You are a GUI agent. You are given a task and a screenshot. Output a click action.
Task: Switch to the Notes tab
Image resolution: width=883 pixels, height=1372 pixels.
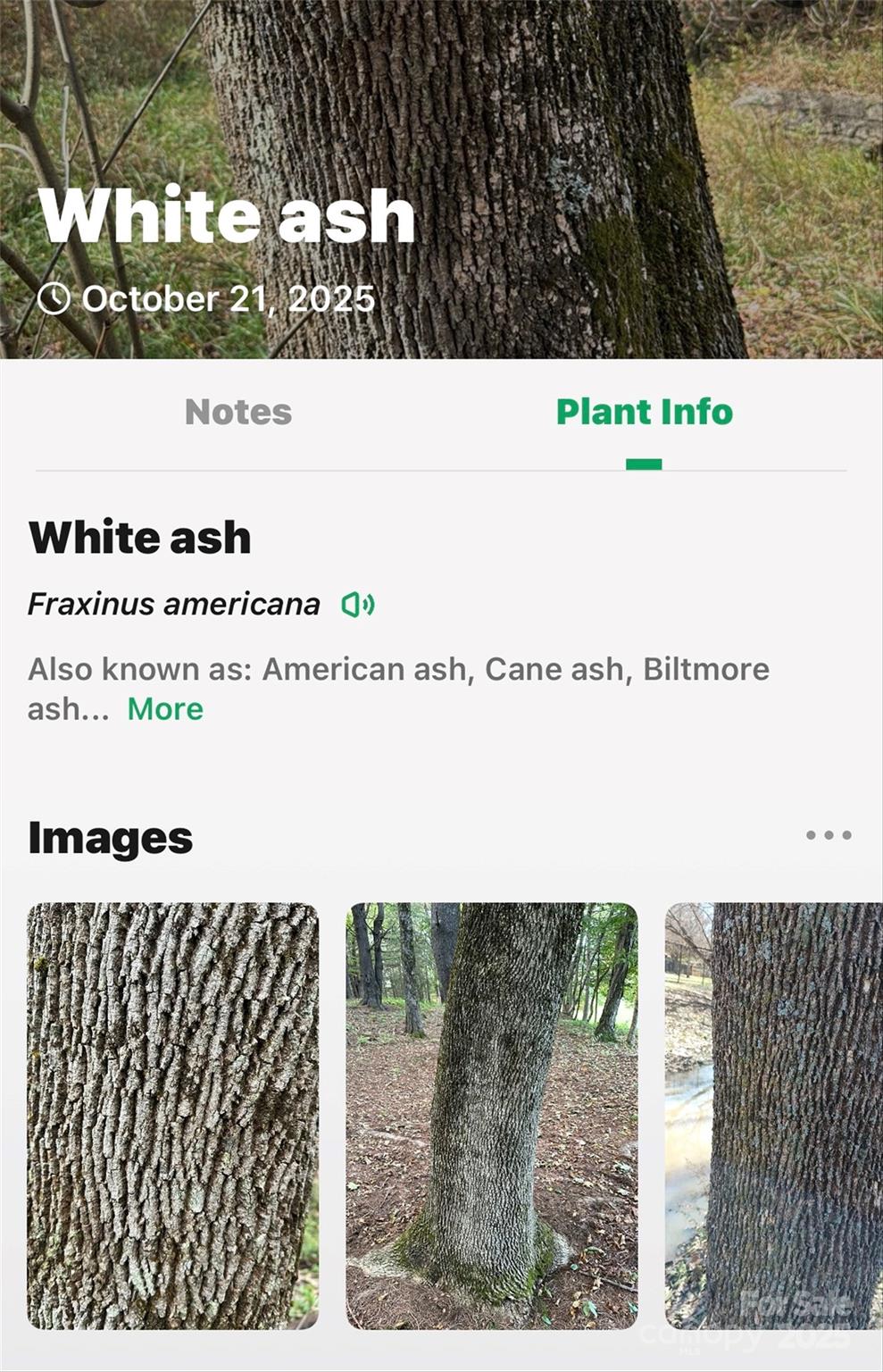(238, 413)
